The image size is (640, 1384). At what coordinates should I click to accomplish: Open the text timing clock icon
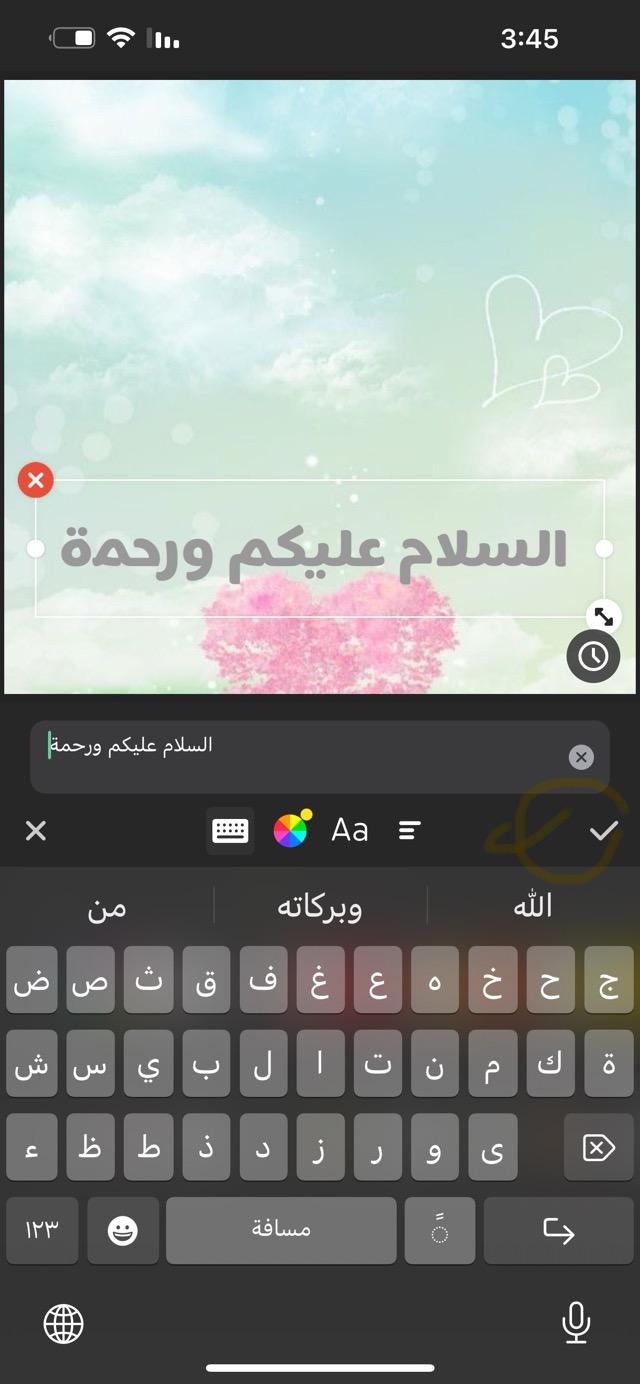tap(593, 656)
